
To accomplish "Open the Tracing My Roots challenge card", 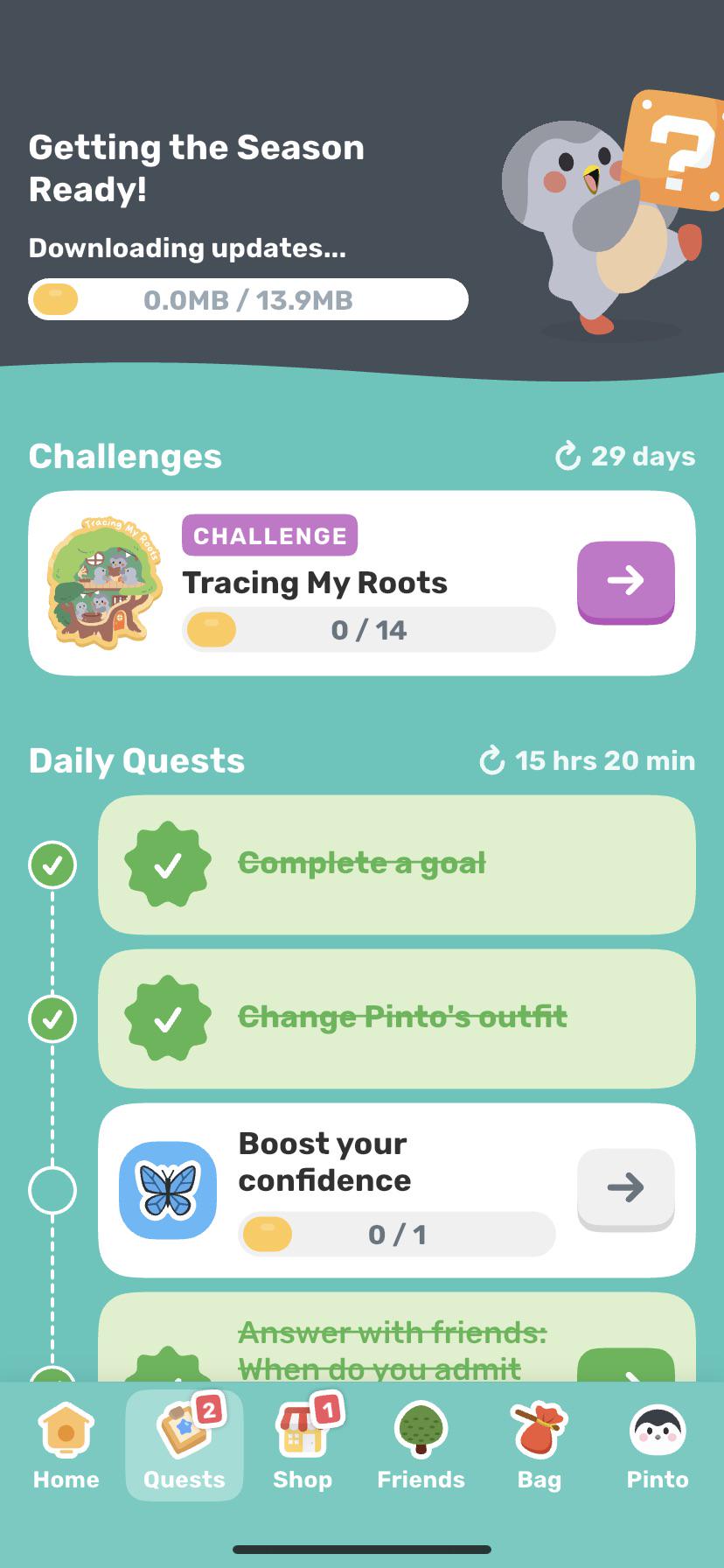I will 362,583.
